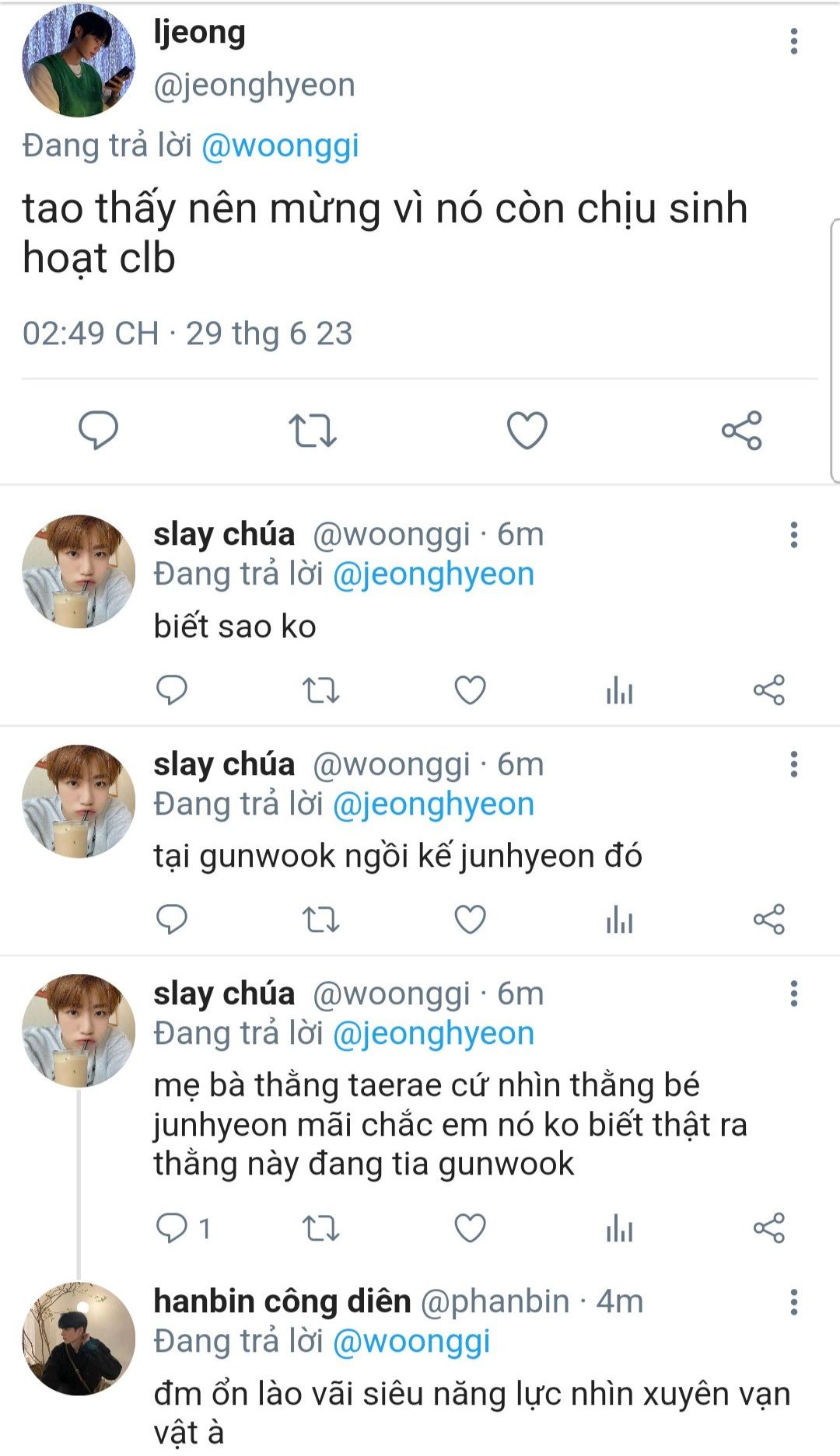This screenshot has width=840, height=1456.
Task: Share ljeong's main tweet
Action: [x=742, y=430]
